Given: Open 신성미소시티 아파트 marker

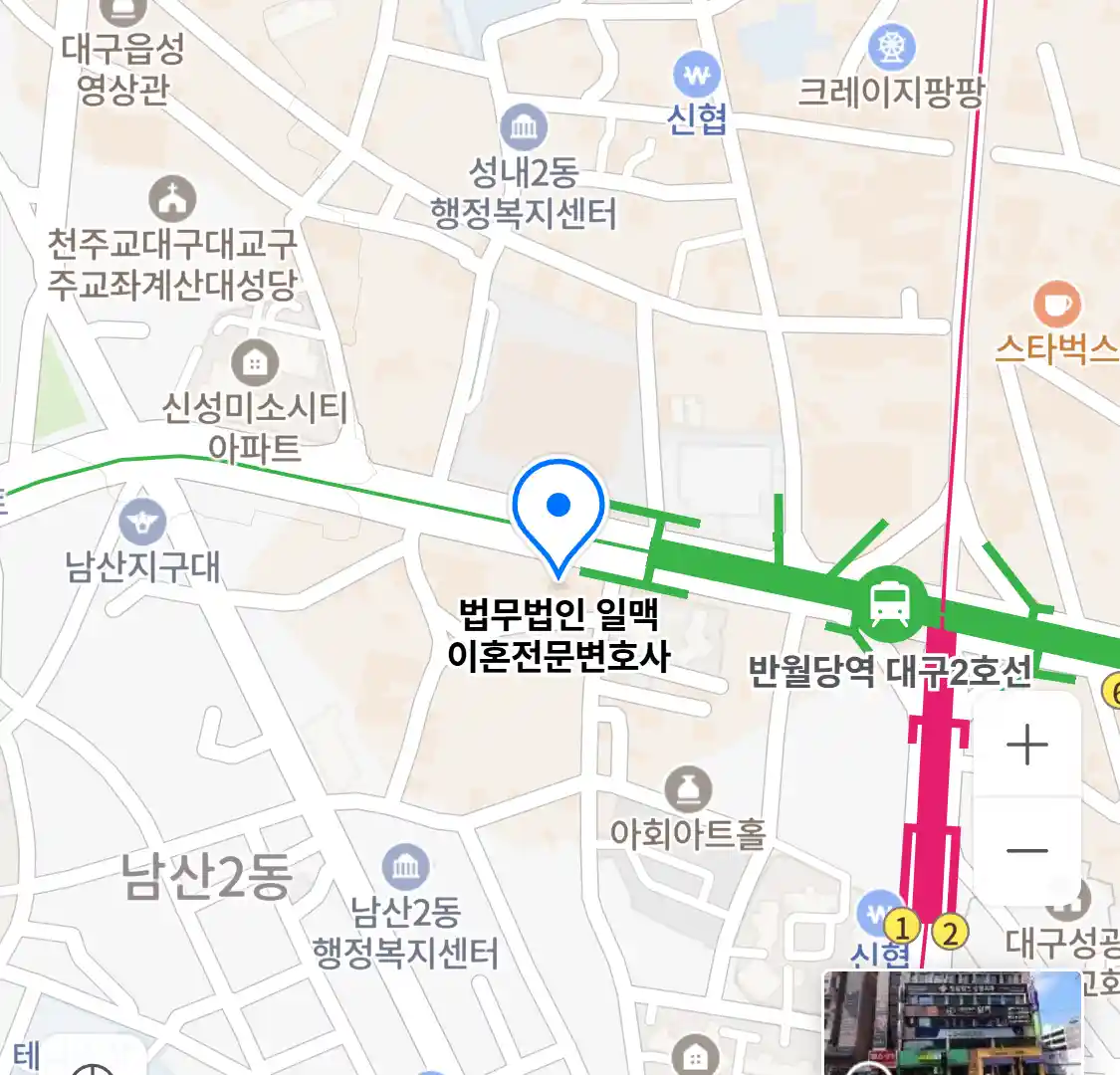Looking at the screenshot, I should pyautogui.click(x=255, y=364).
